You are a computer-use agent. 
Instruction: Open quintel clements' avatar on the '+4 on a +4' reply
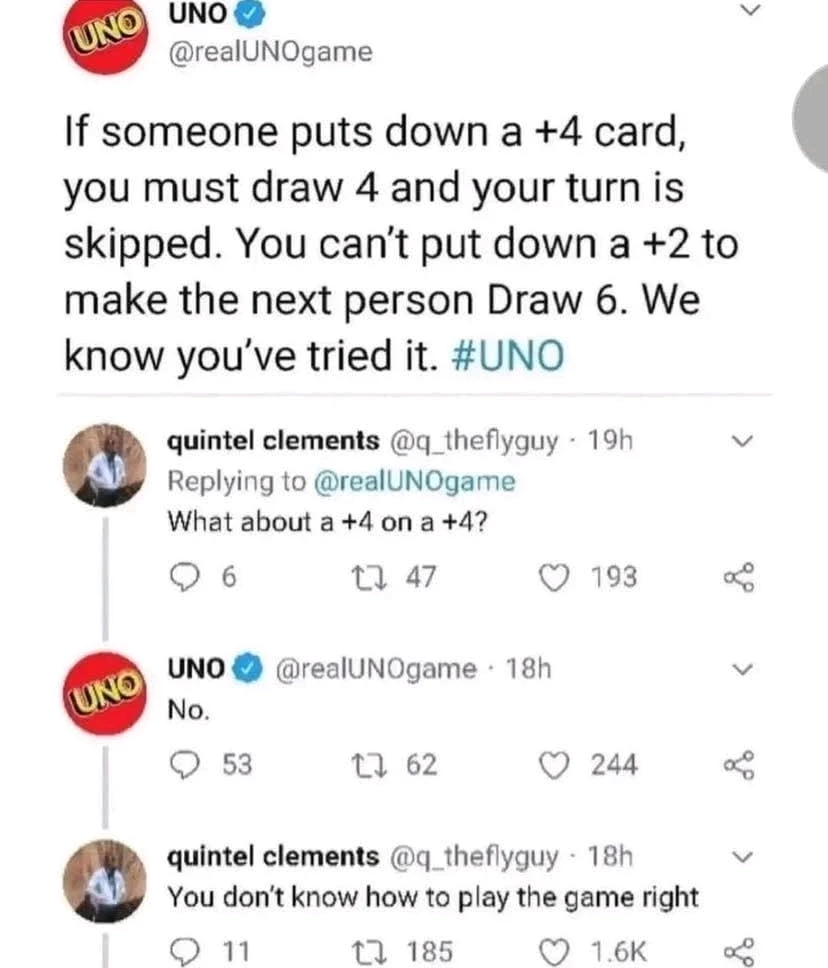(x=107, y=464)
